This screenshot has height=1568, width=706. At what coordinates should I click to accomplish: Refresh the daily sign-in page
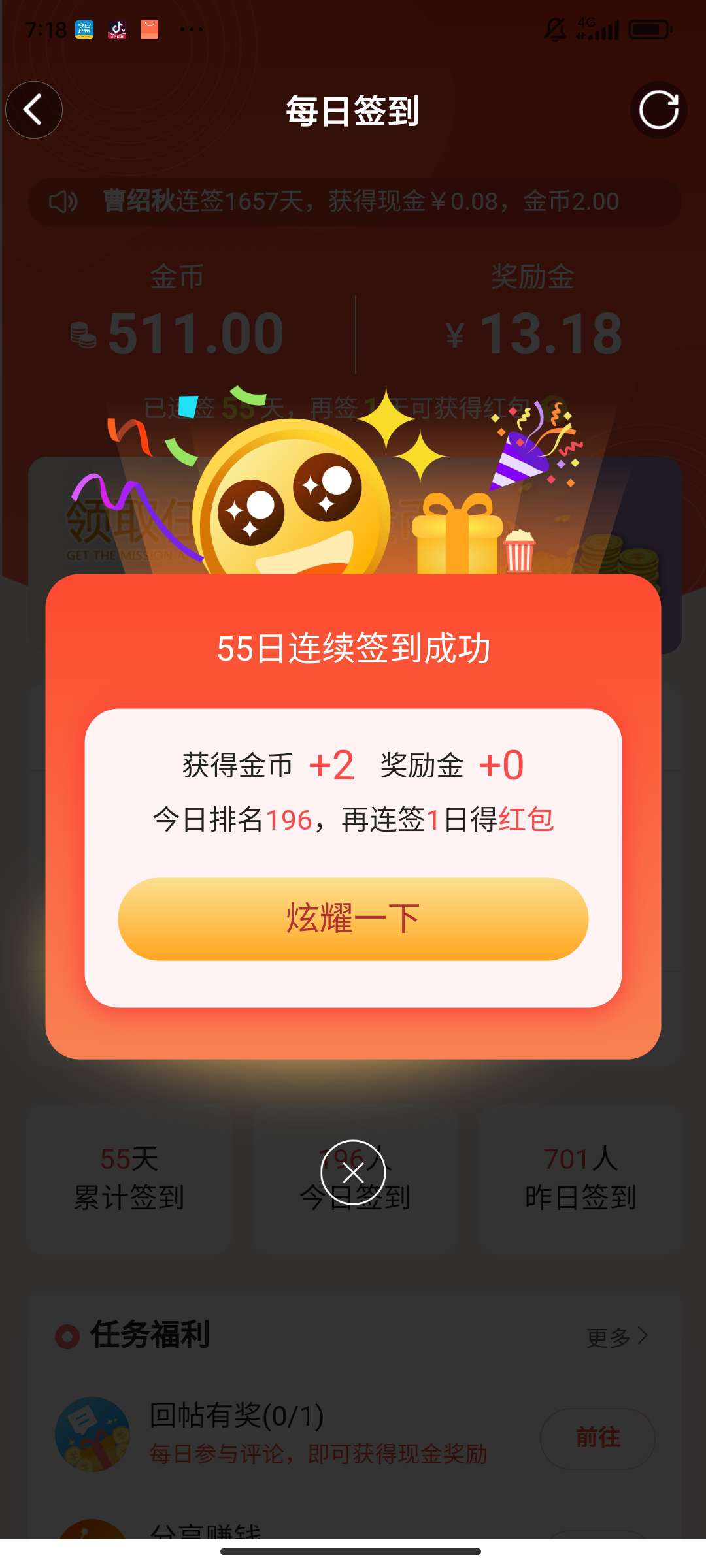point(658,110)
